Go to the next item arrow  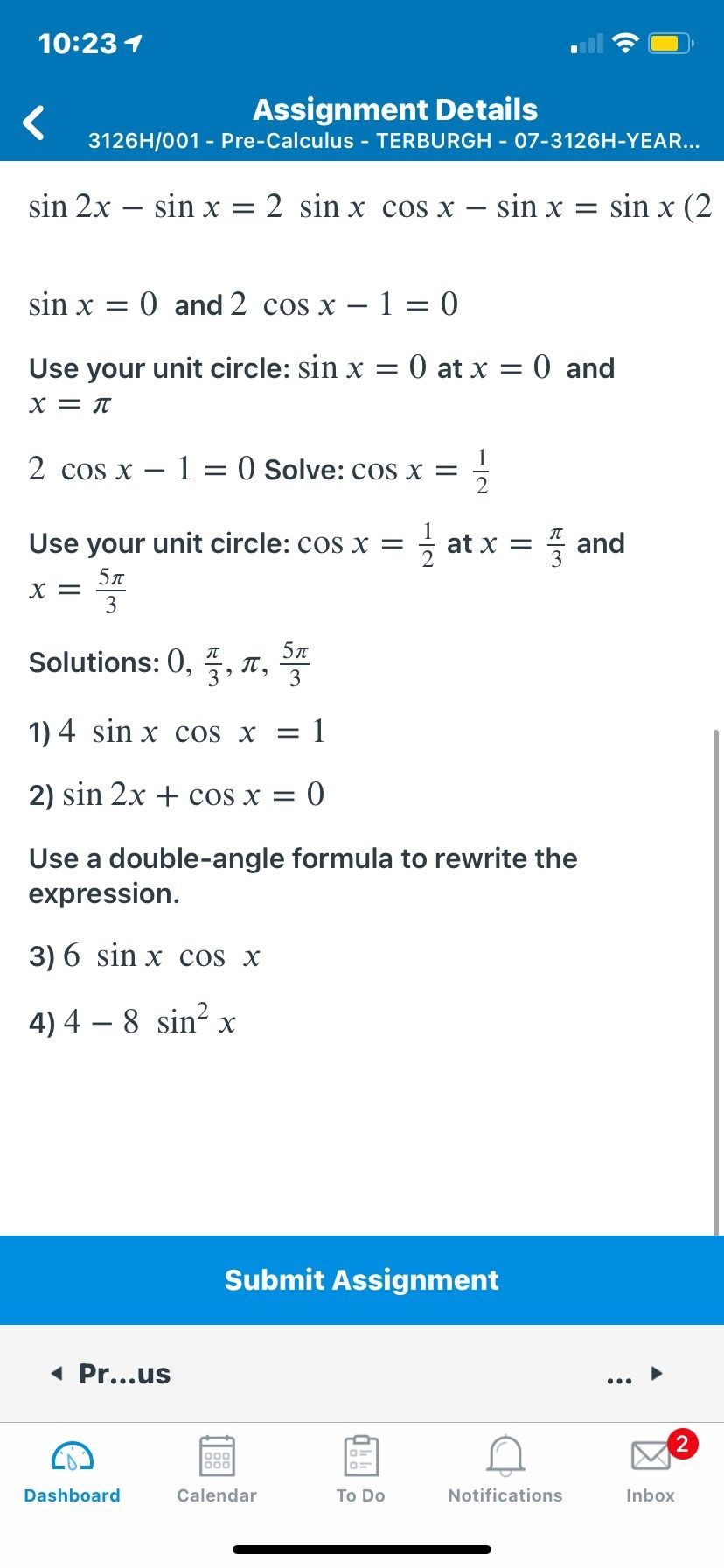click(x=656, y=1373)
